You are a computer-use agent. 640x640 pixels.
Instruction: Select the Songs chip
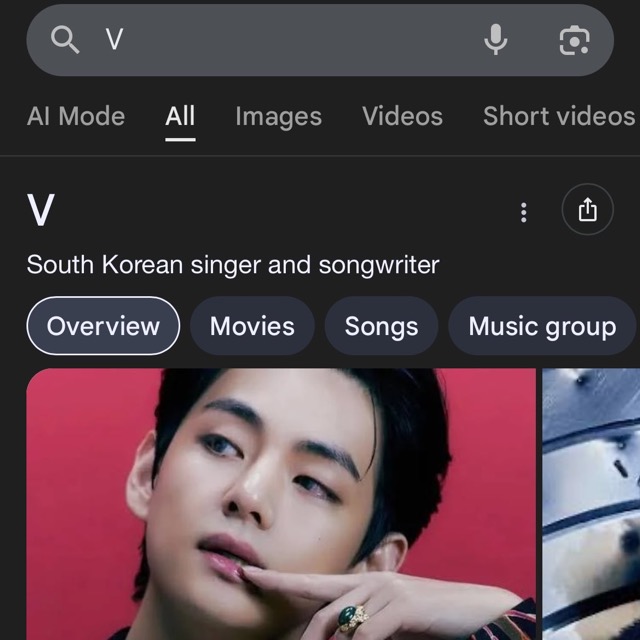tap(381, 326)
